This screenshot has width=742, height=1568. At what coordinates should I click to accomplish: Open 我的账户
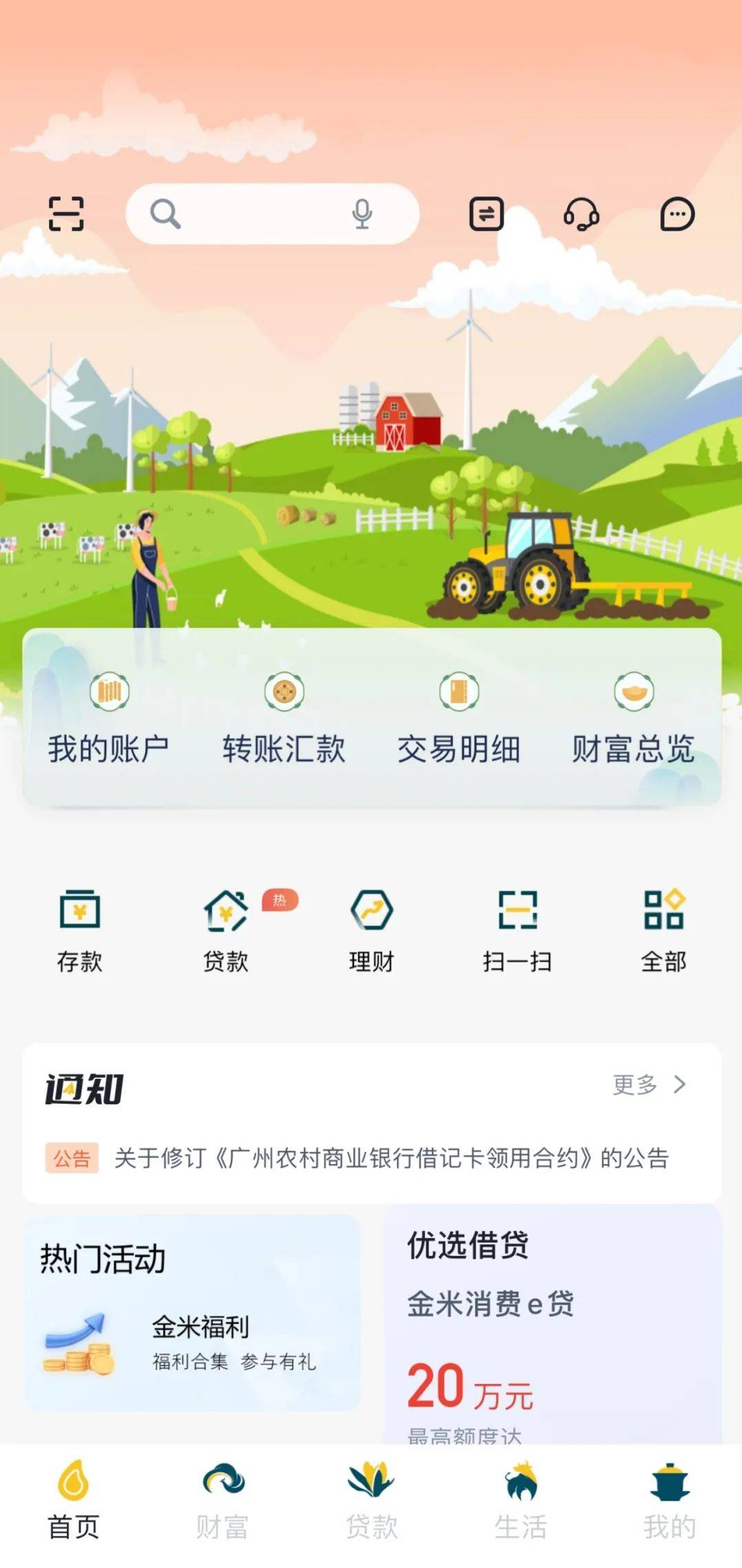click(109, 720)
